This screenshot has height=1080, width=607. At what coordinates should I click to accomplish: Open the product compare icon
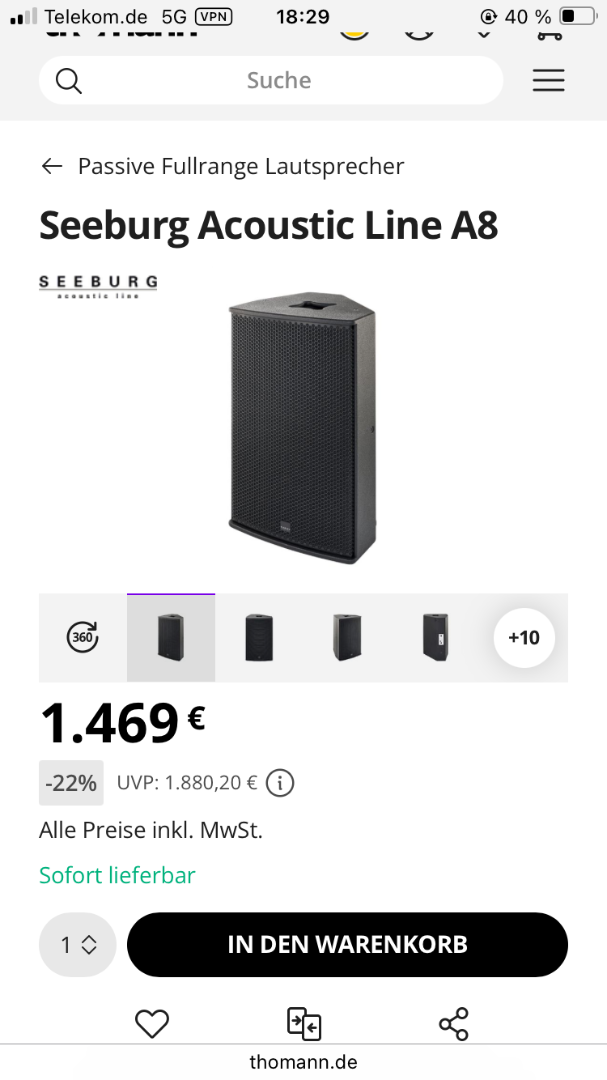click(304, 1023)
